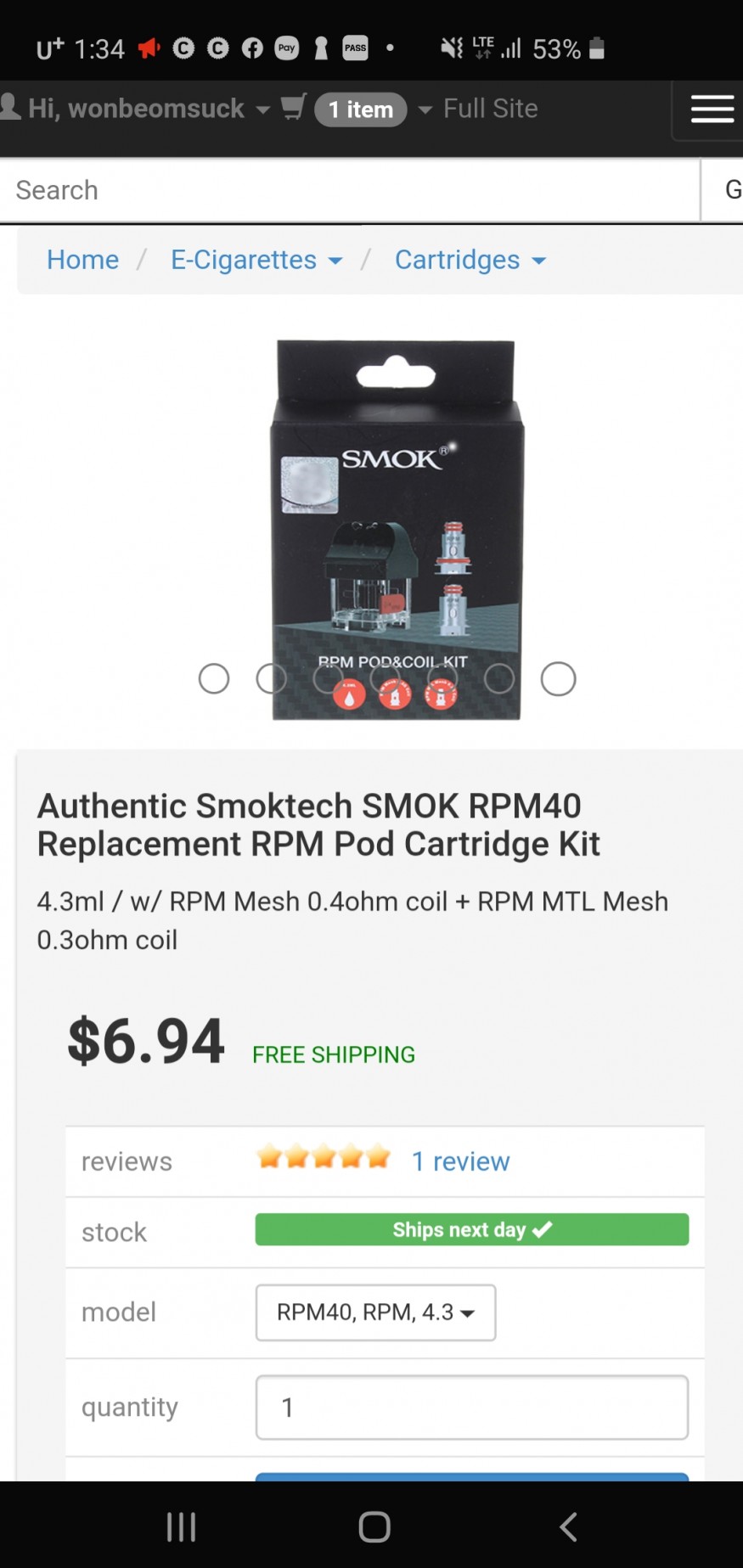This screenshot has height=1568, width=743.
Task: Go back with system back button
Action: pyautogui.click(x=568, y=1526)
